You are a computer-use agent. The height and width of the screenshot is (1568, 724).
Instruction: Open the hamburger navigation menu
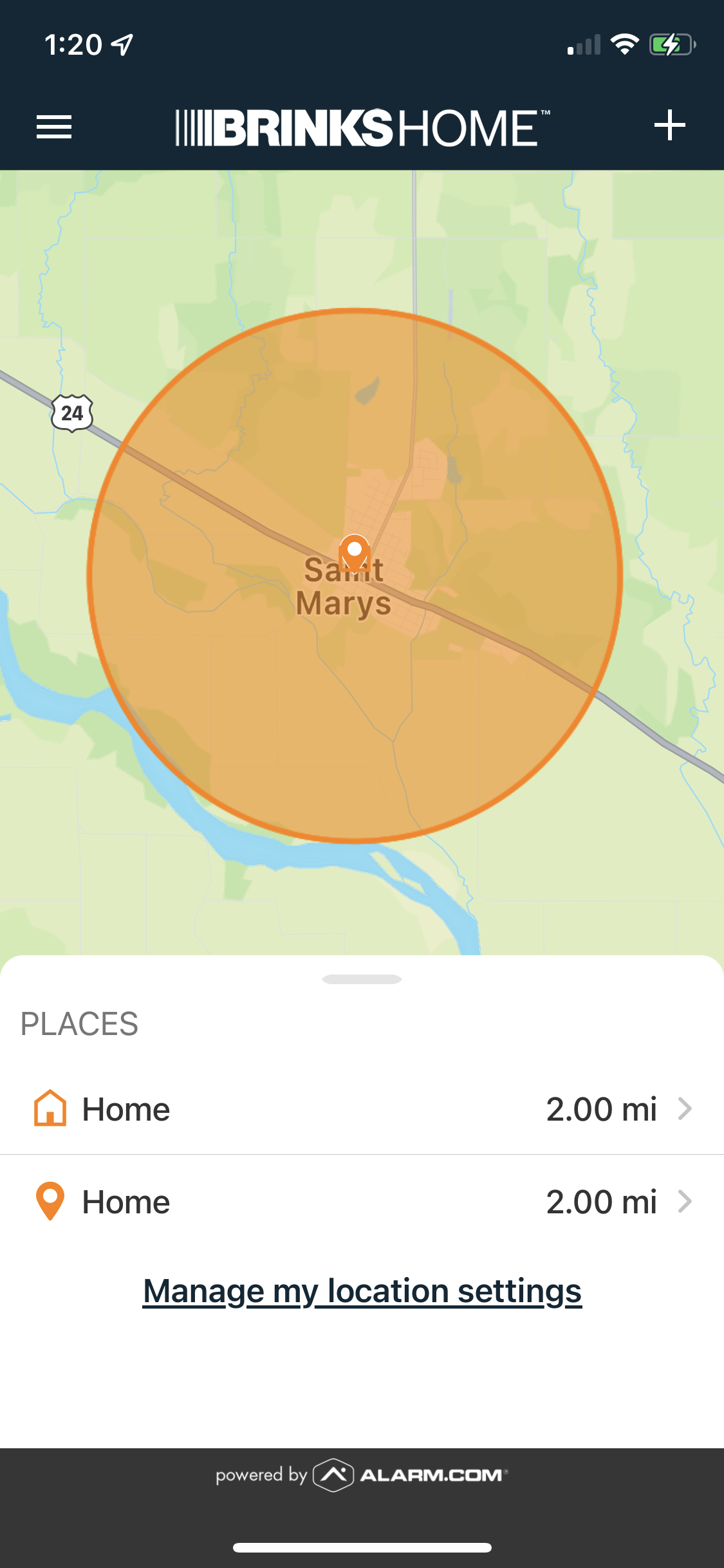tap(54, 127)
